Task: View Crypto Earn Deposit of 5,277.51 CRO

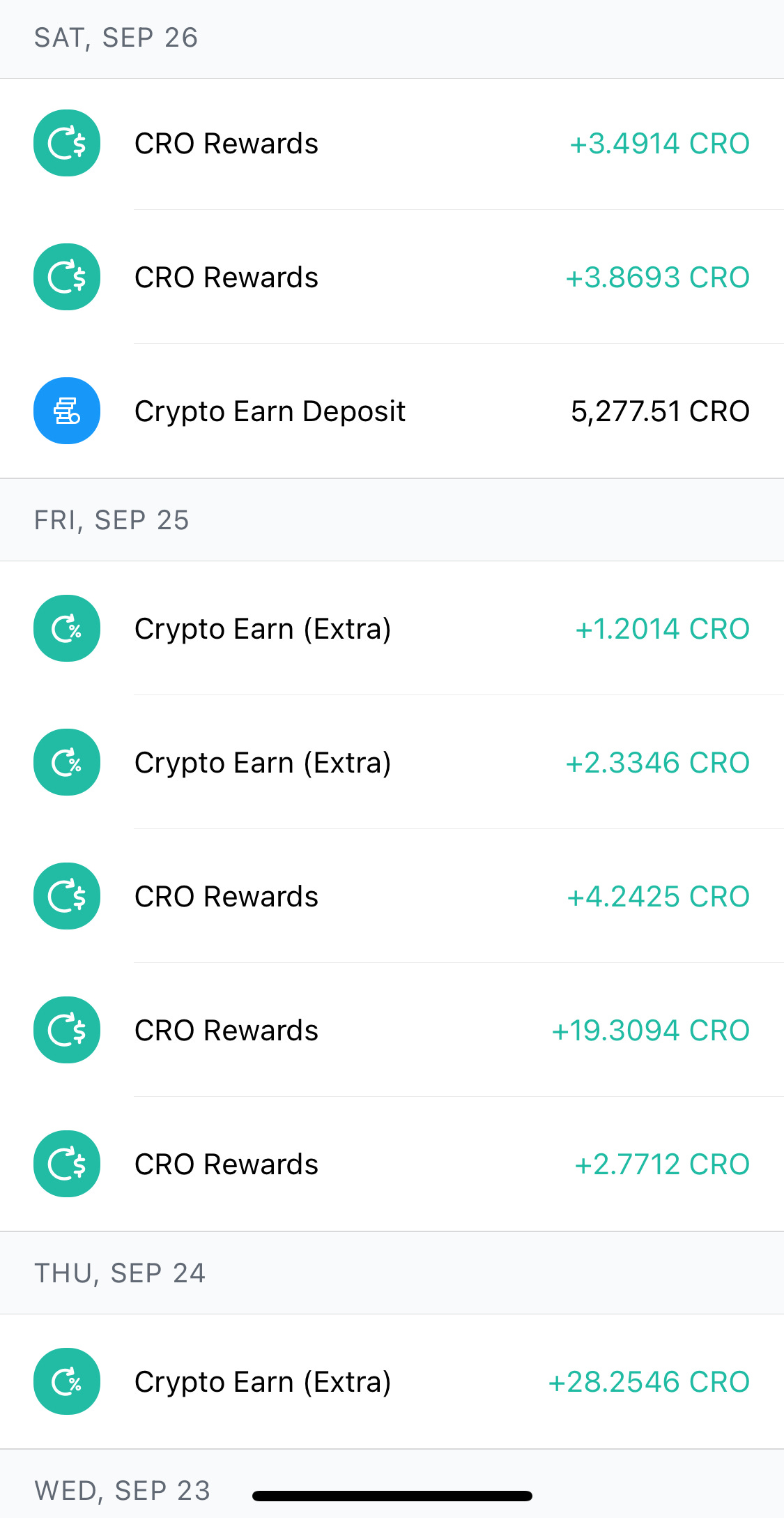Action: pyautogui.click(x=392, y=411)
